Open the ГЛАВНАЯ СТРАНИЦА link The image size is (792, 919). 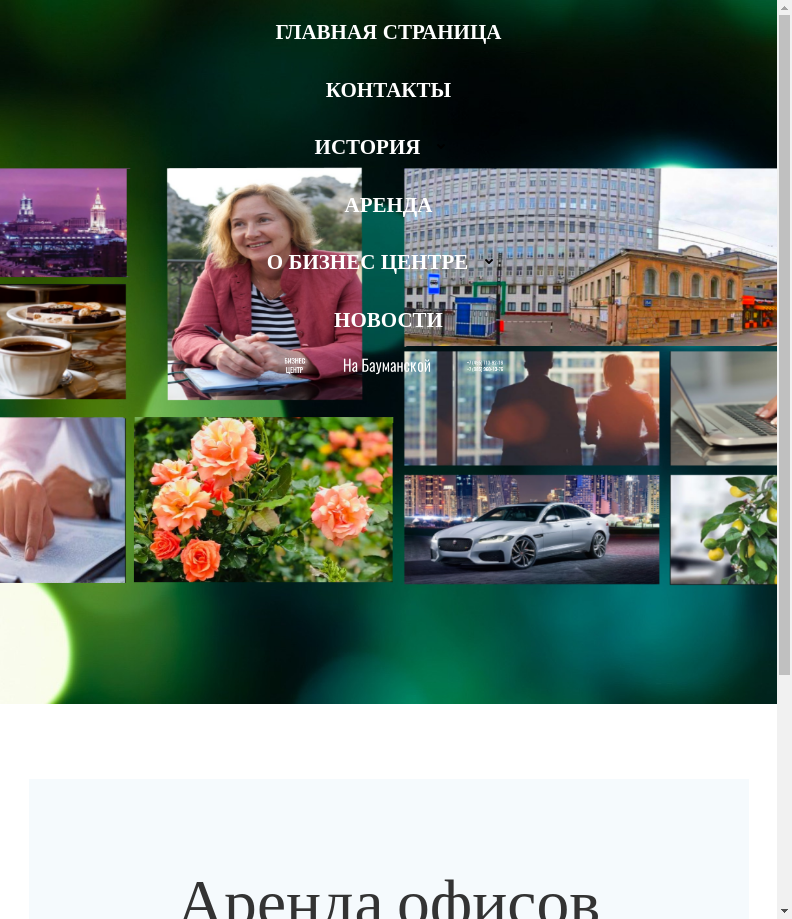pyautogui.click(x=388, y=32)
